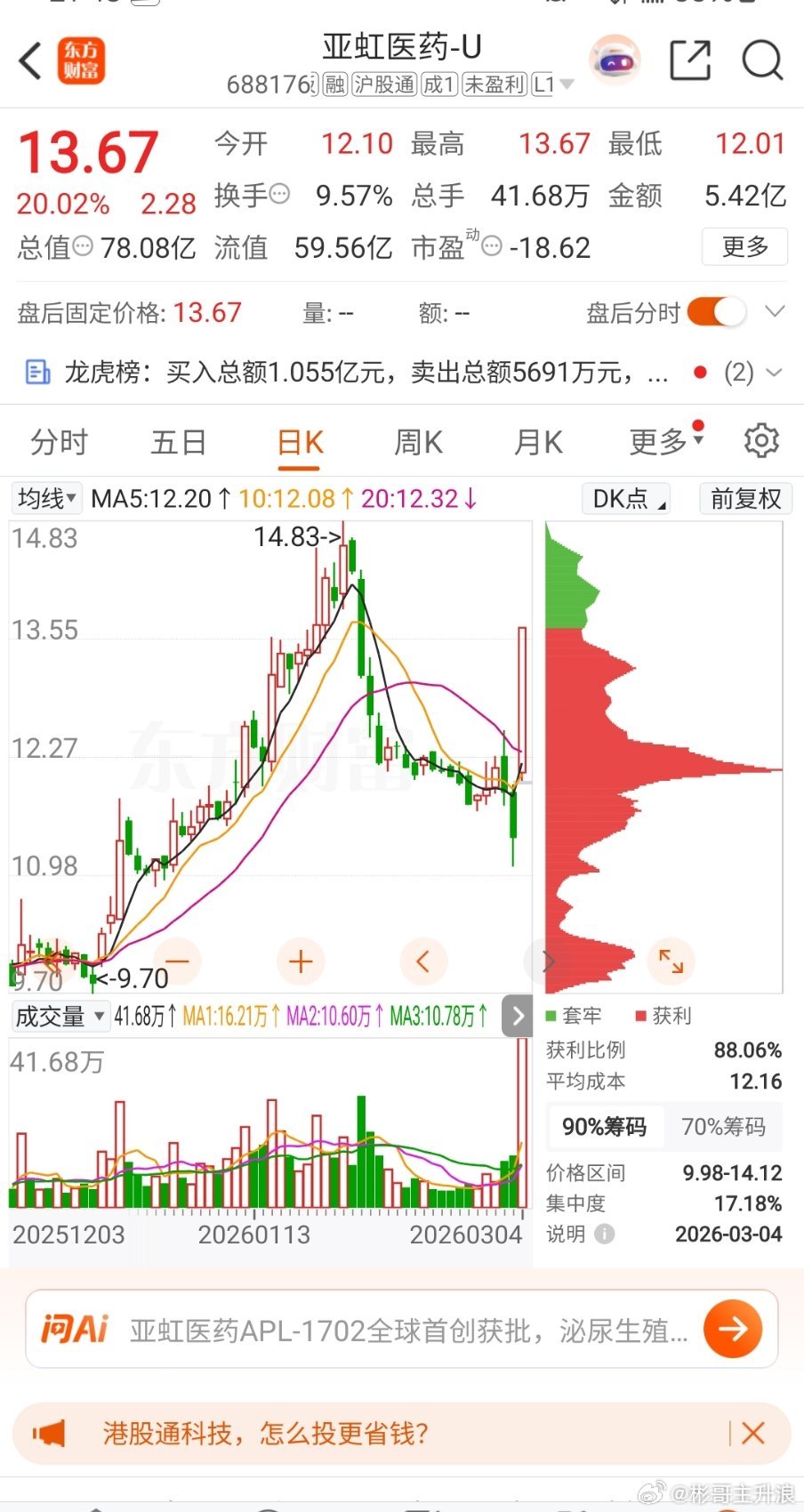This screenshot has width=804, height=1512.
Task: Open the AI assistant avatar icon
Action: [615, 59]
